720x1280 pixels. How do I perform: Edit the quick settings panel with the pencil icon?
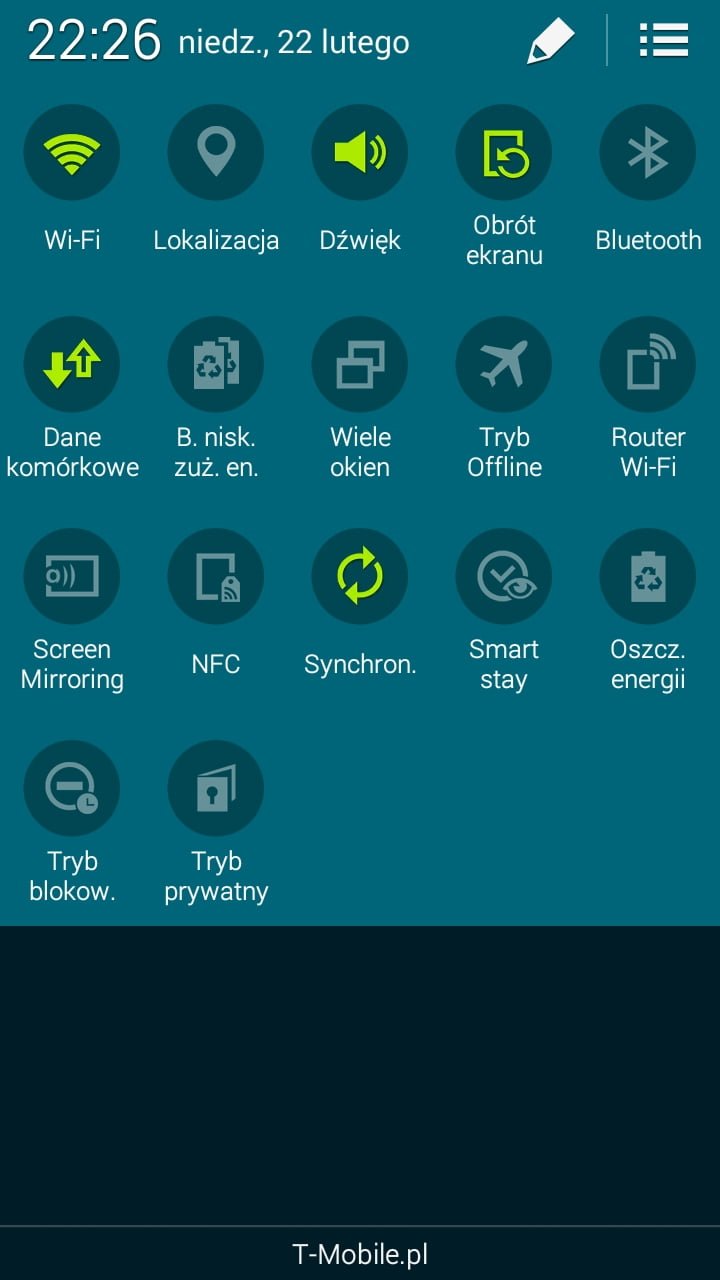pyautogui.click(x=551, y=41)
